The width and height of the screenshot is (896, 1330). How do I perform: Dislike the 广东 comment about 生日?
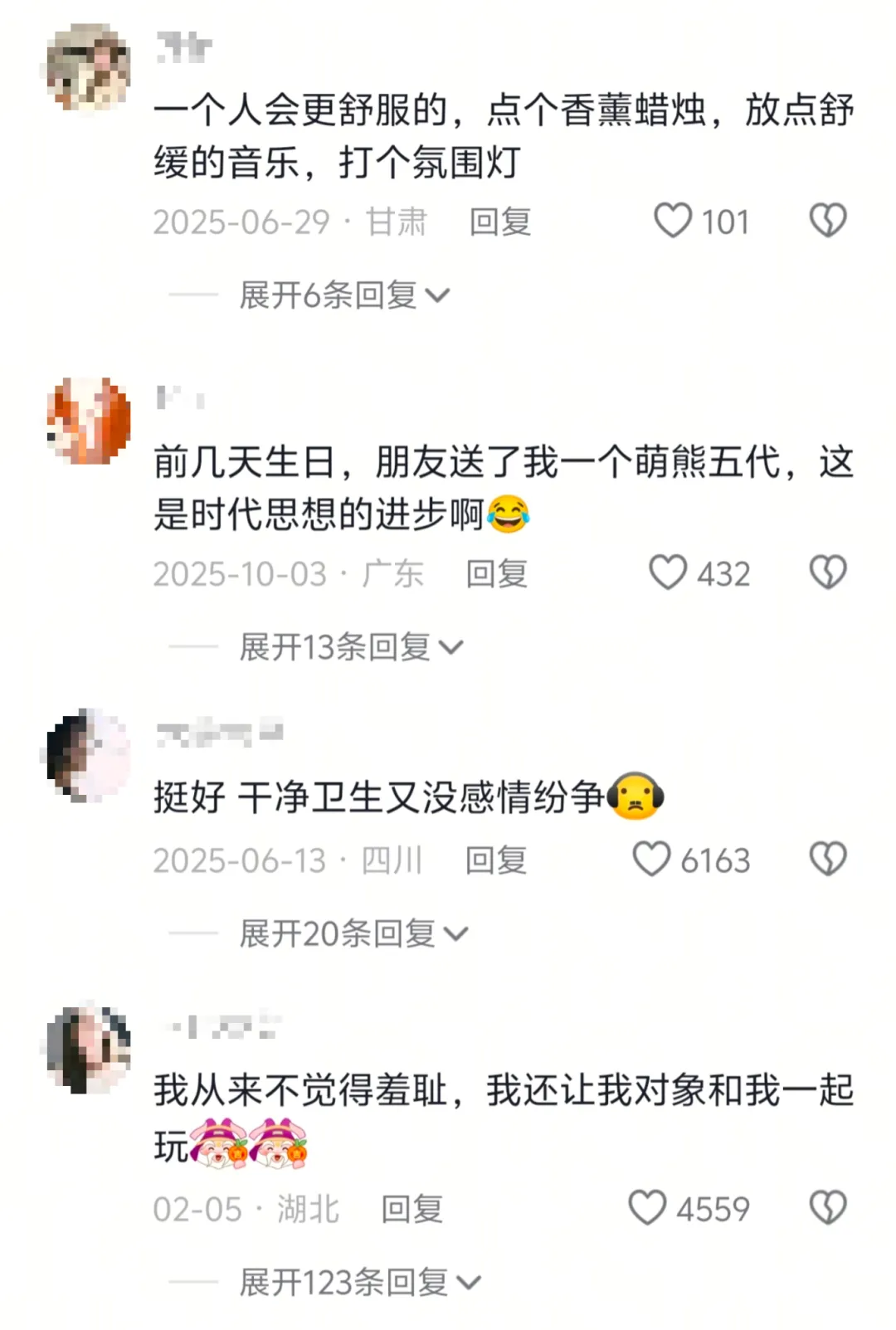point(827,572)
